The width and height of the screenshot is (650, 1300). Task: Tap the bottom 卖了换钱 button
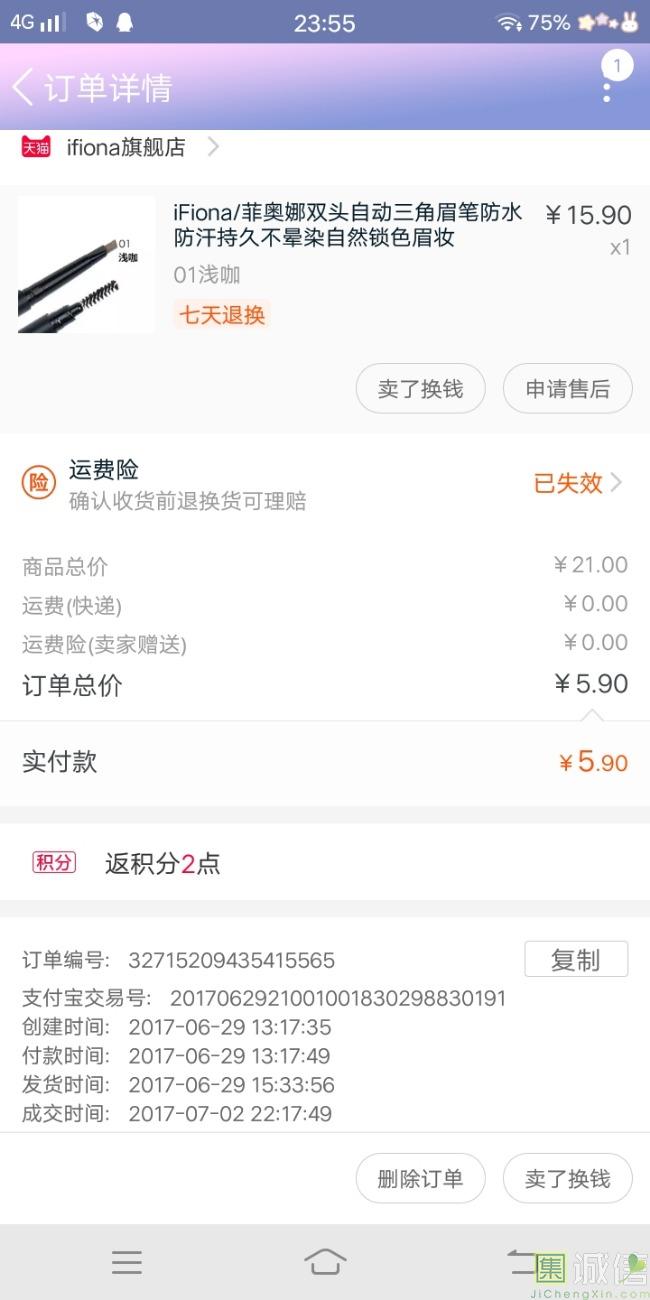tap(567, 1179)
